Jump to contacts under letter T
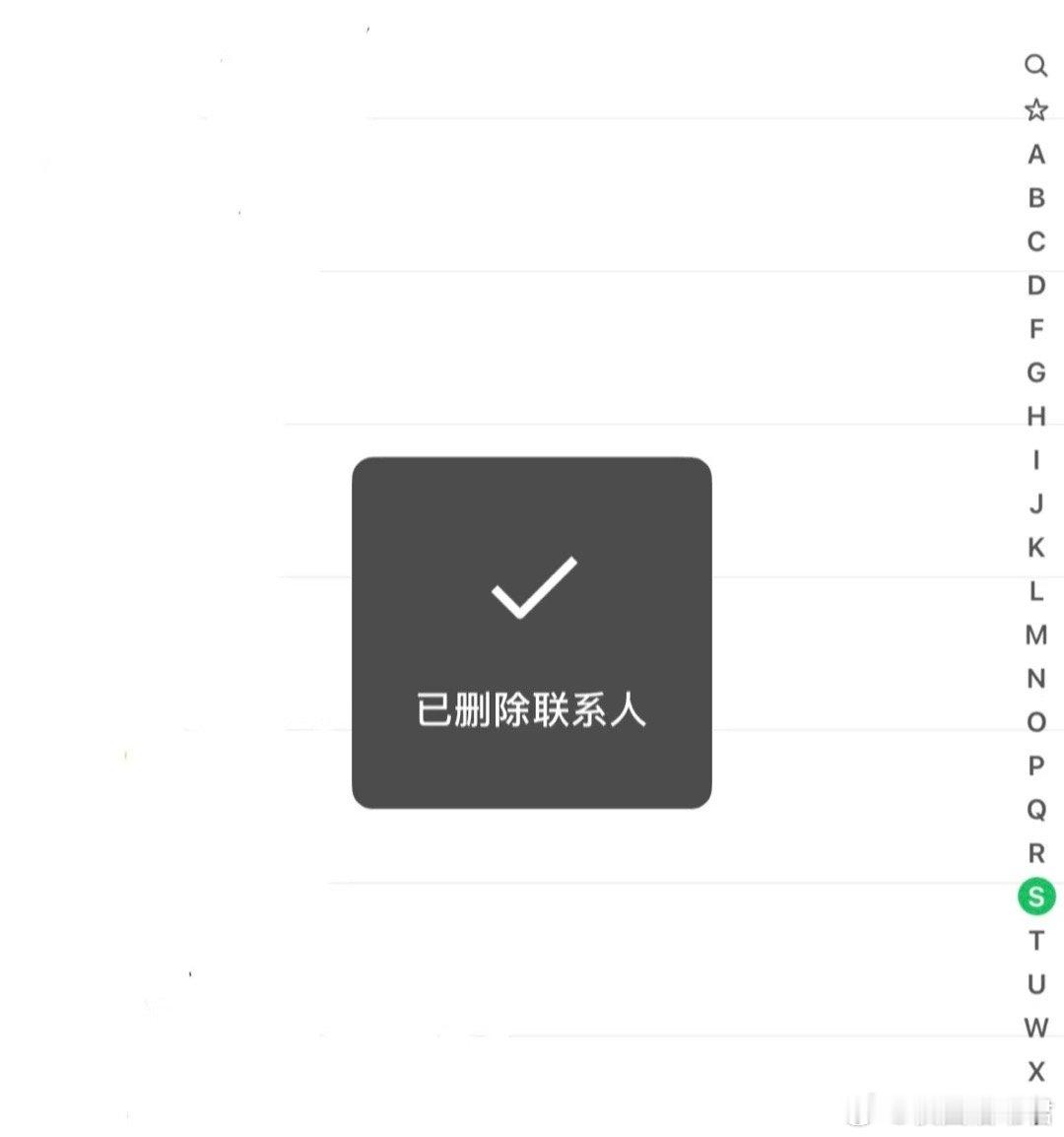Screen dimensions: 1064x1137 click(x=1034, y=942)
